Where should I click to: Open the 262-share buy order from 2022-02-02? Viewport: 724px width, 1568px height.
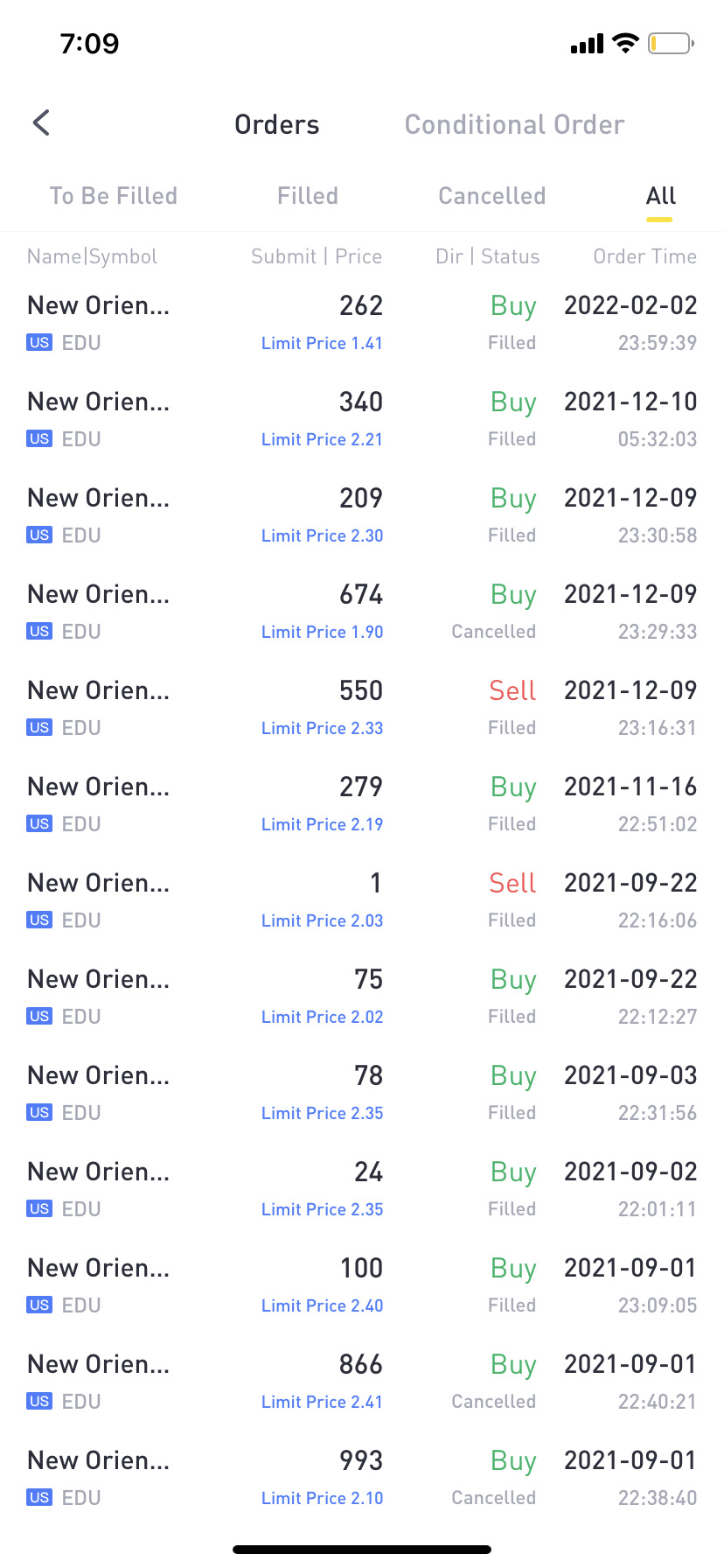click(x=362, y=323)
